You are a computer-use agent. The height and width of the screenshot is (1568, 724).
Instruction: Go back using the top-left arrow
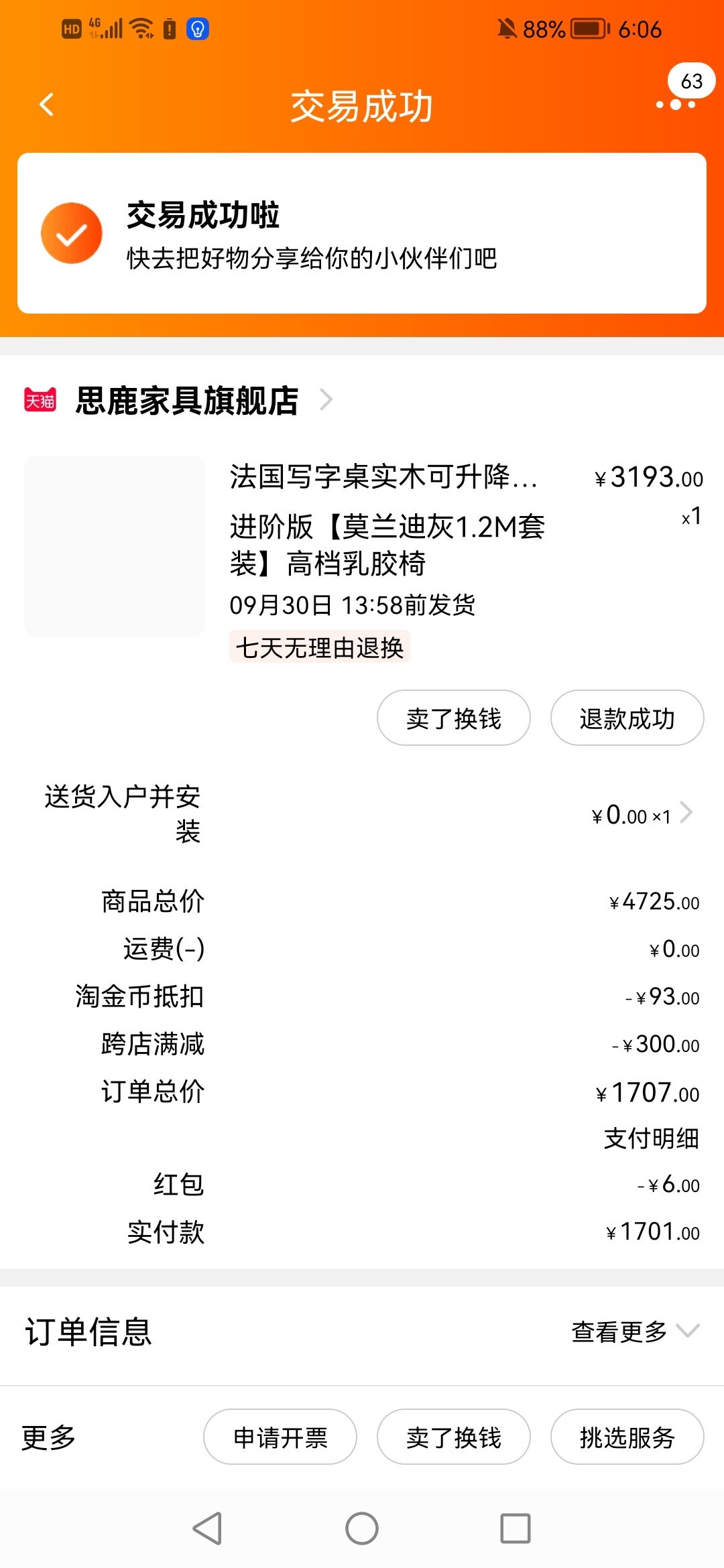pyautogui.click(x=46, y=105)
